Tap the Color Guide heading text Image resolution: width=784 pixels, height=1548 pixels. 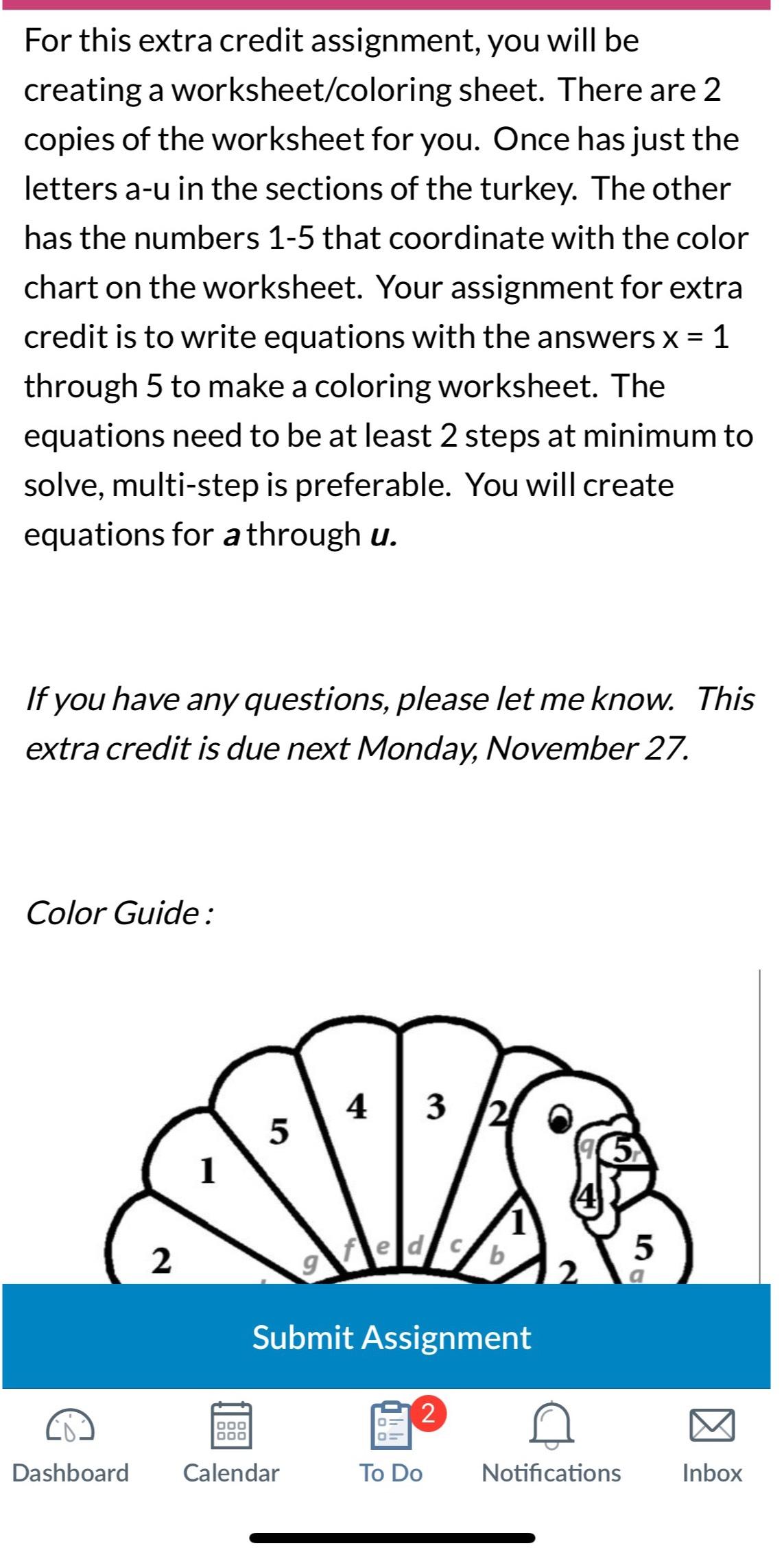[x=117, y=913]
